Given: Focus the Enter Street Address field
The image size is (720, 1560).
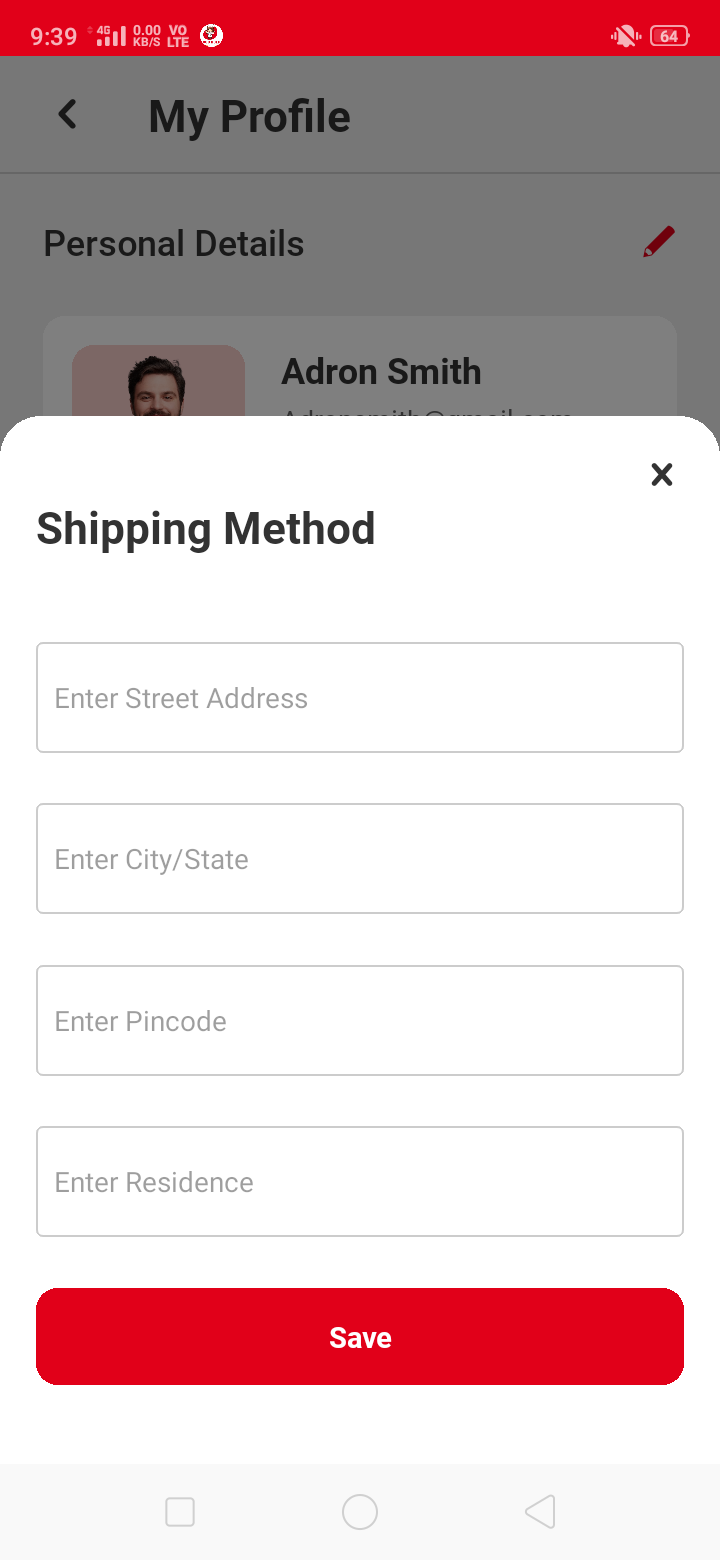Looking at the screenshot, I should [x=360, y=698].
